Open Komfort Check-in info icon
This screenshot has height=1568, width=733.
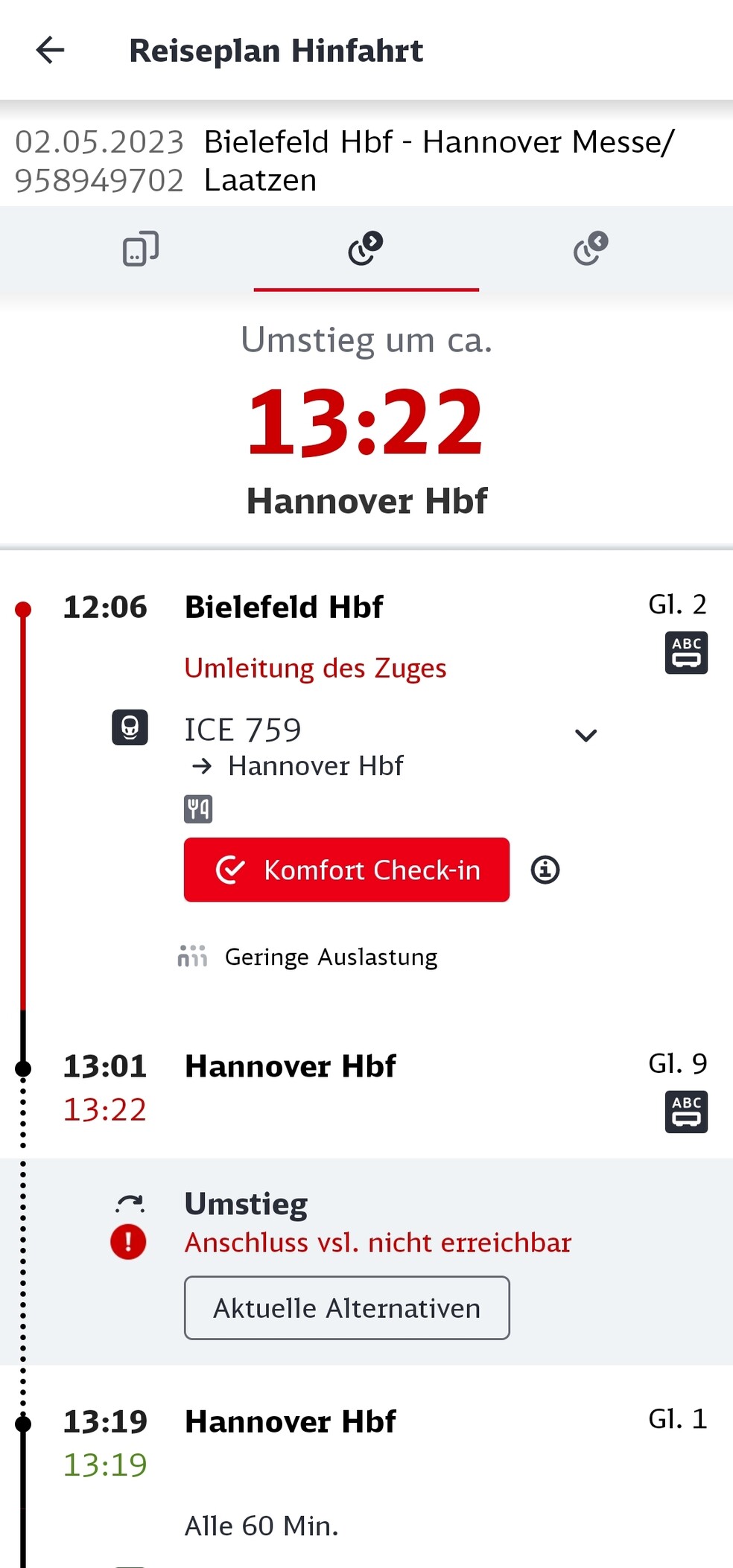(545, 870)
